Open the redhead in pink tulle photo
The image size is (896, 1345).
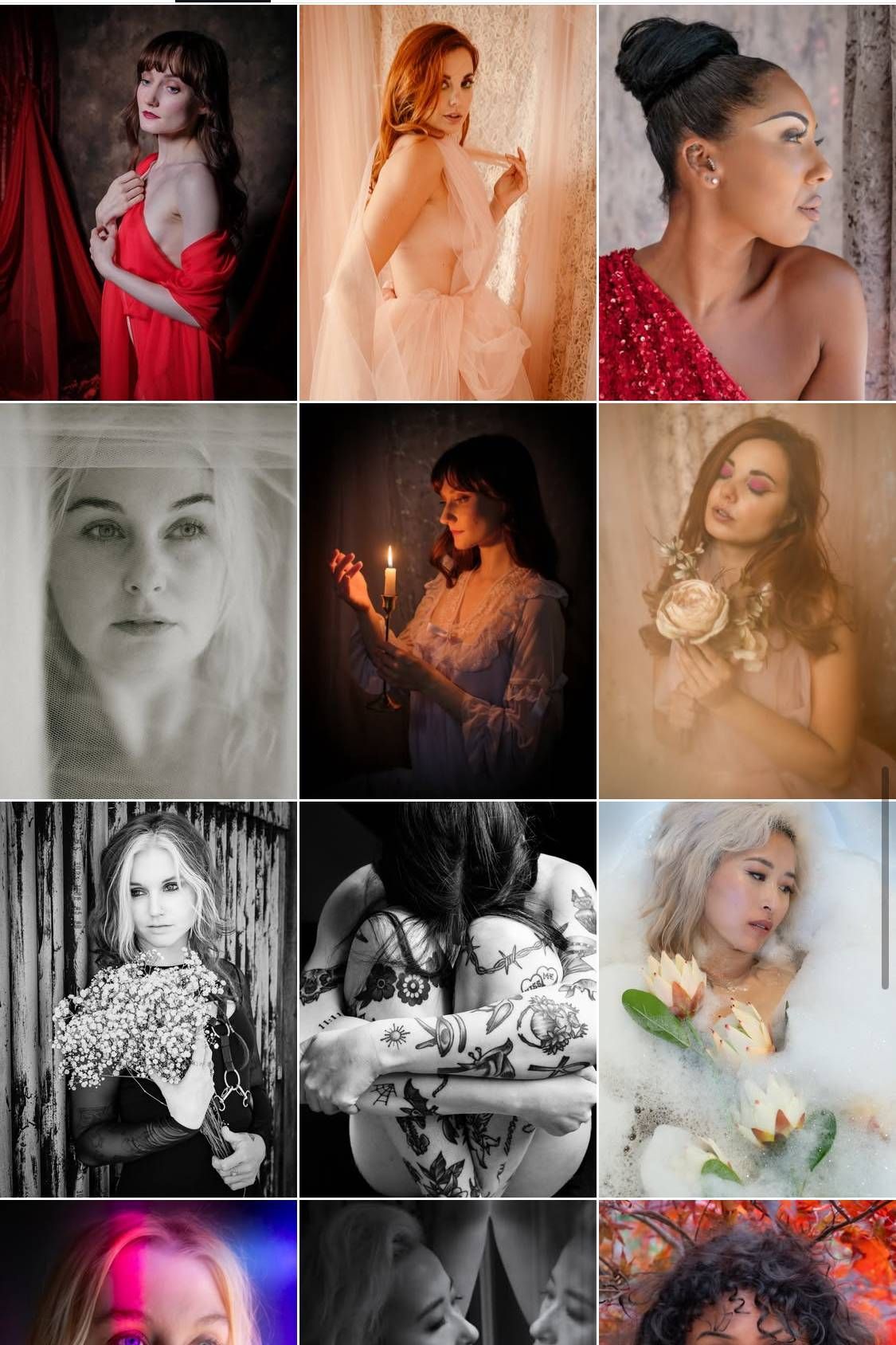pyautogui.click(x=448, y=202)
